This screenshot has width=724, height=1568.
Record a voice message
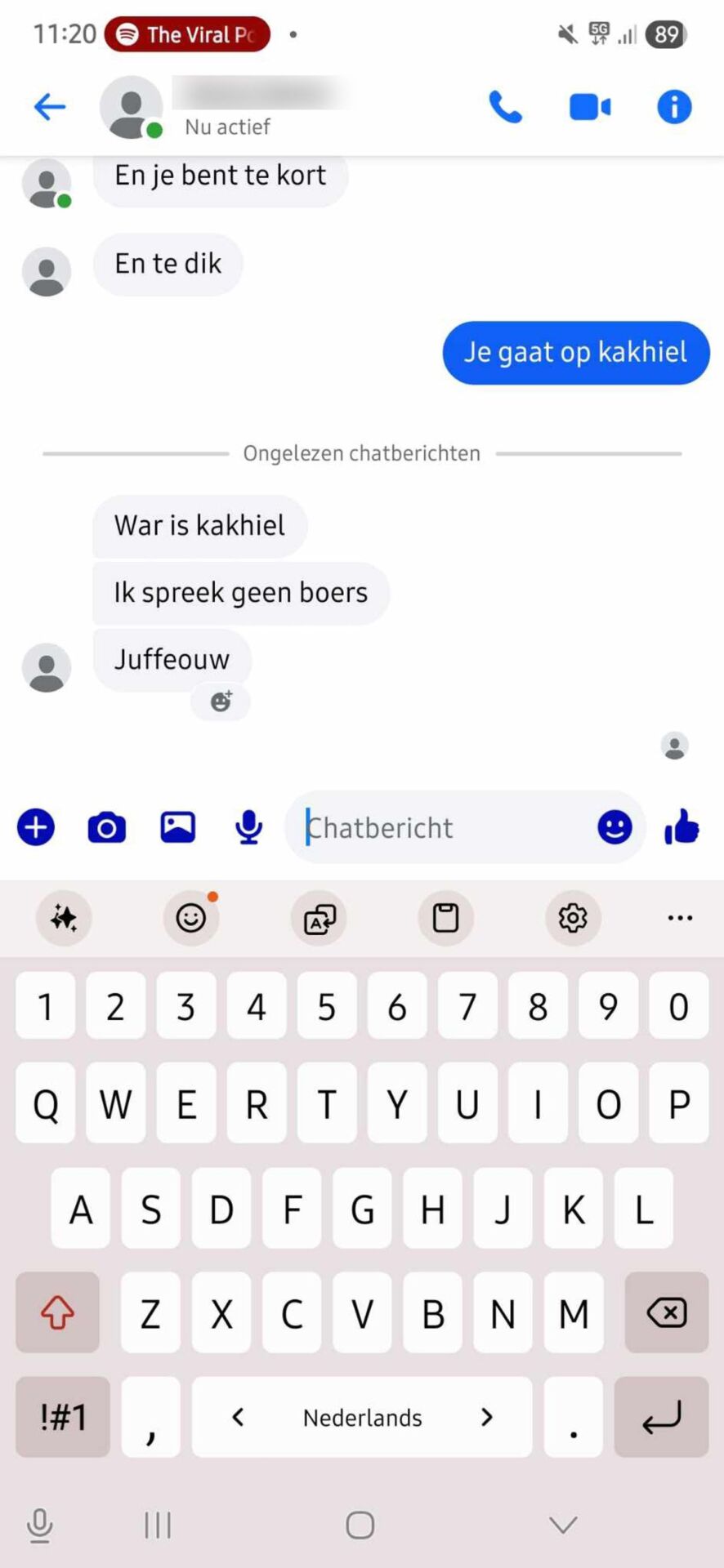pyautogui.click(x=248, y=827)
